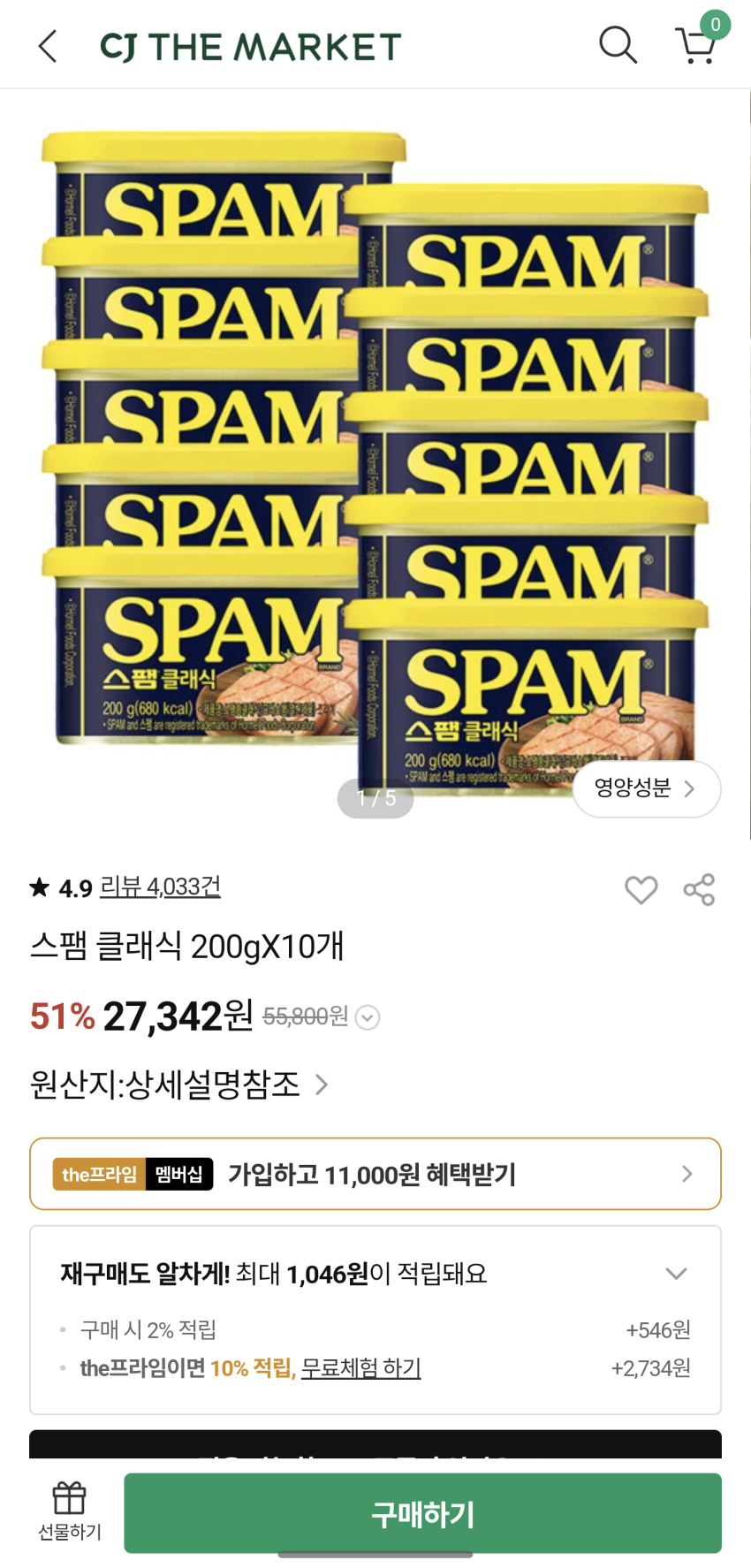751x1568 pixels.
Task: Share this SPAM product
Action: click(x=699, y=890)
